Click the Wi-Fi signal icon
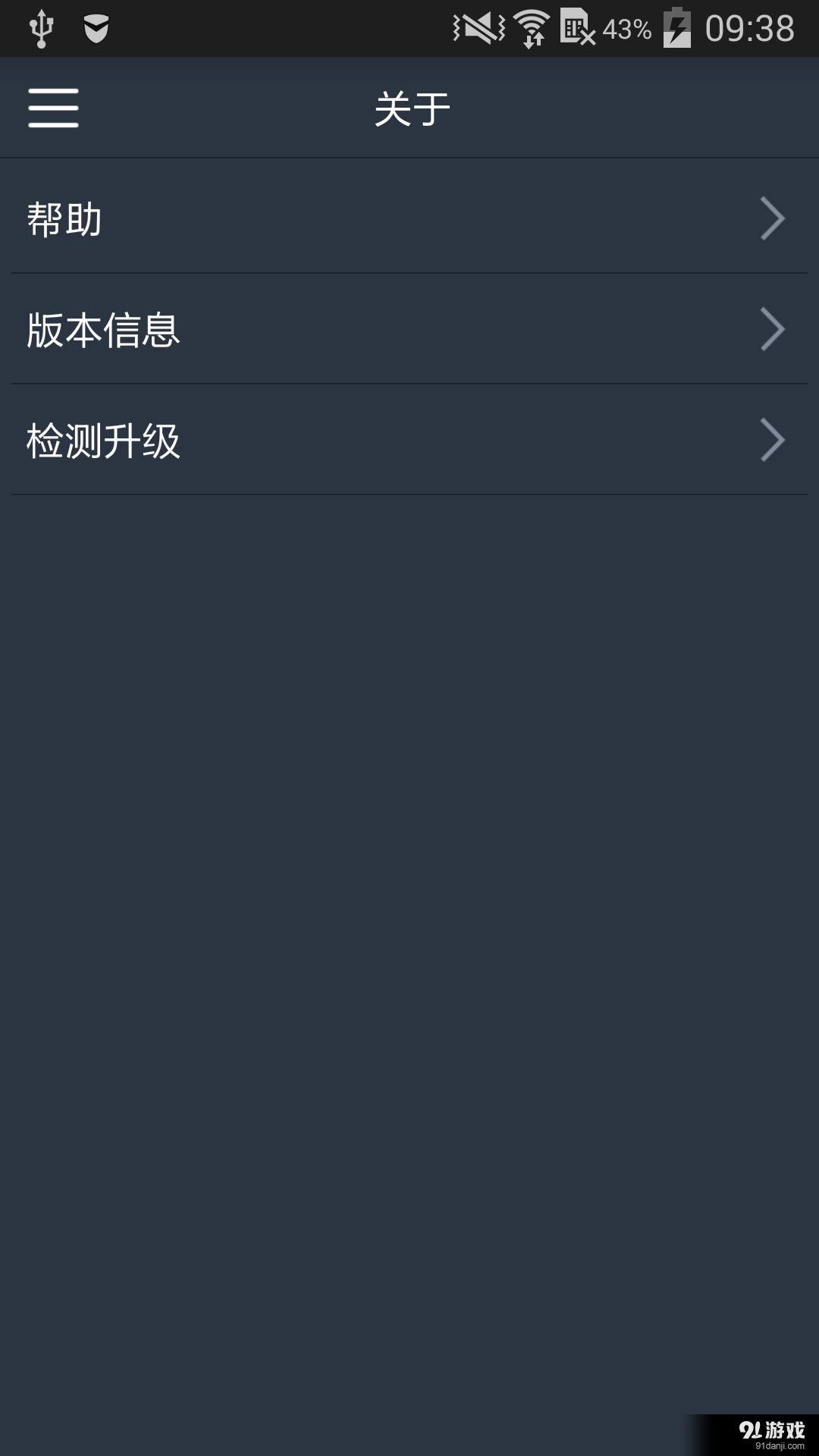Screen dimensions: 819x1456 531,29
